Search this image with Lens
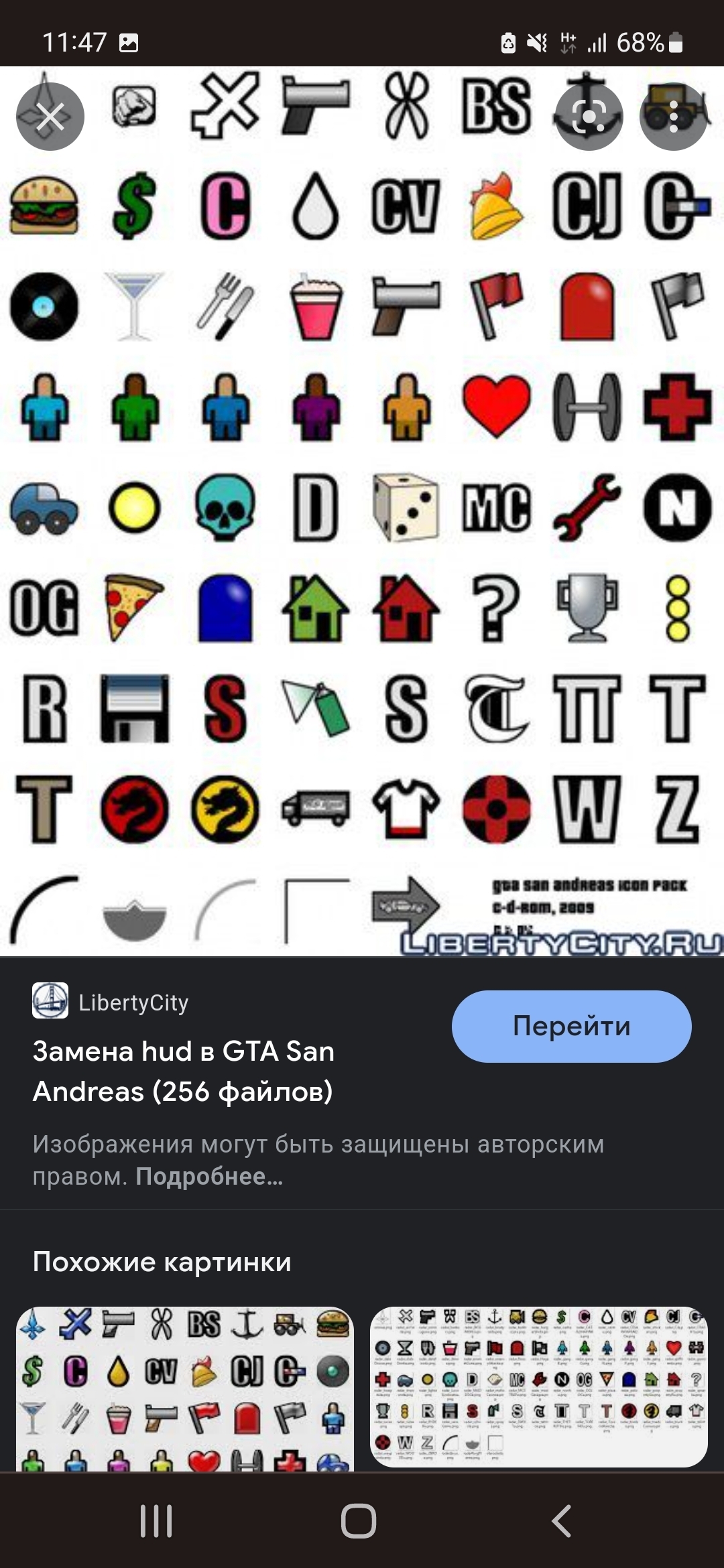This screenshot has width=724, height=1568. point(589,117)
